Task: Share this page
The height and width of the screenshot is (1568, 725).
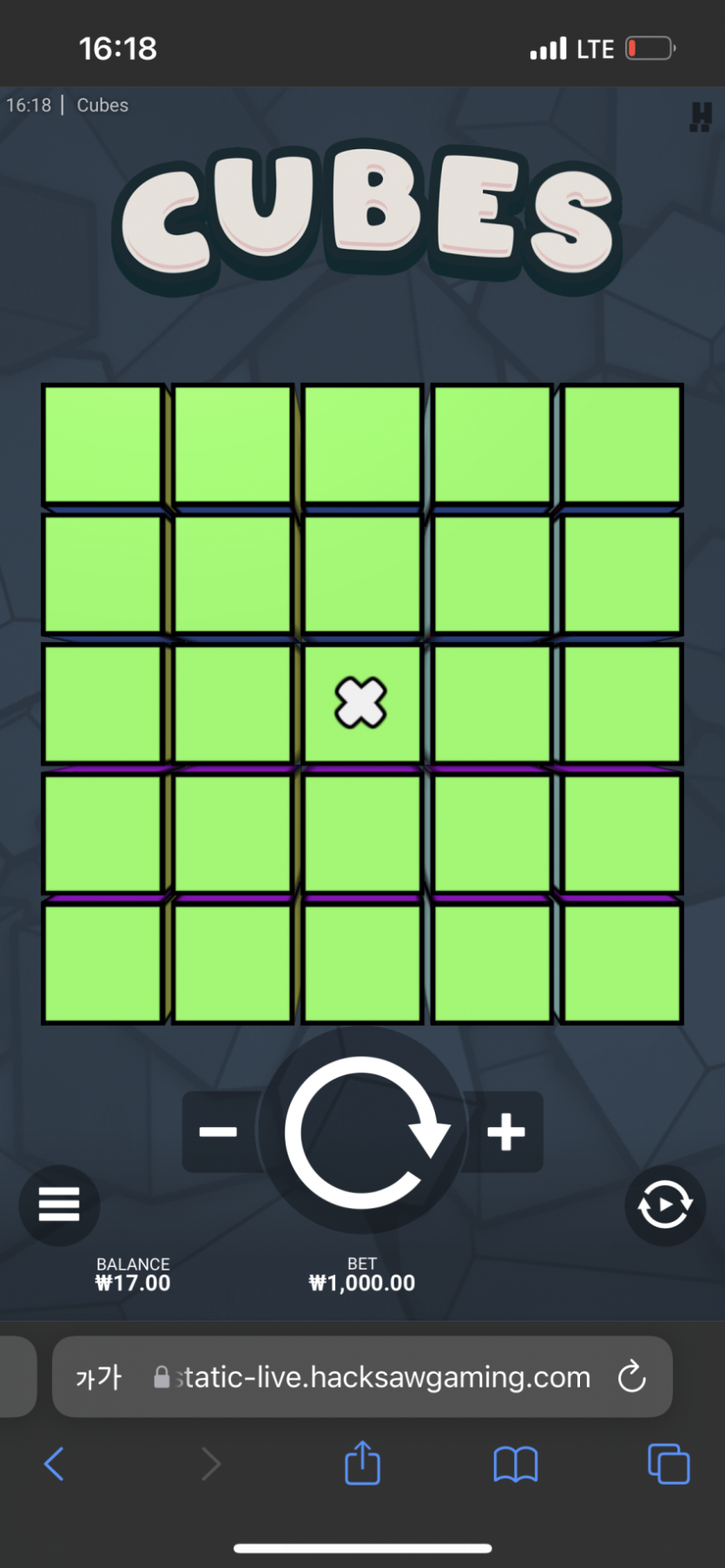Action: [362, 1464]
